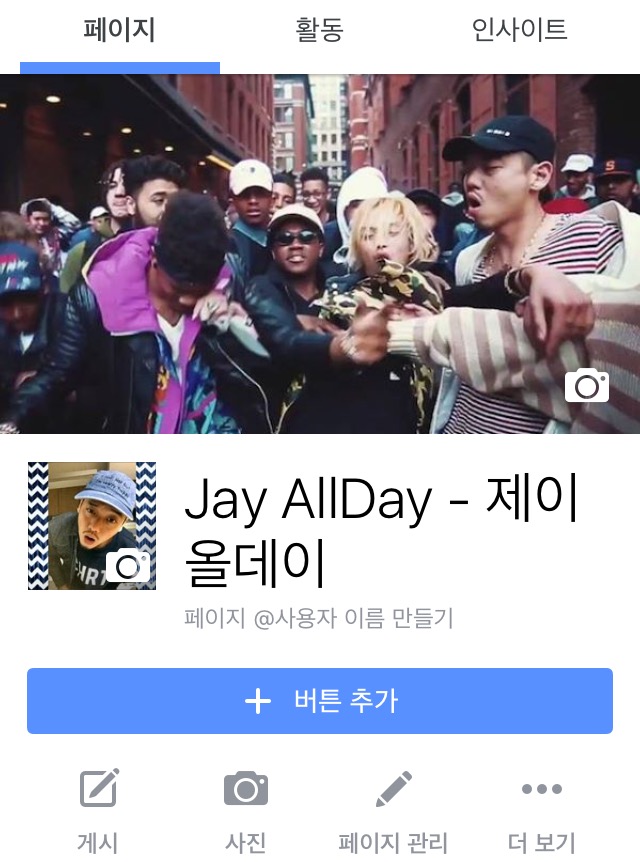Viewport: 640px width, 862px height.
Task: Select the 페이지 tab
Action: click(119, 30)
